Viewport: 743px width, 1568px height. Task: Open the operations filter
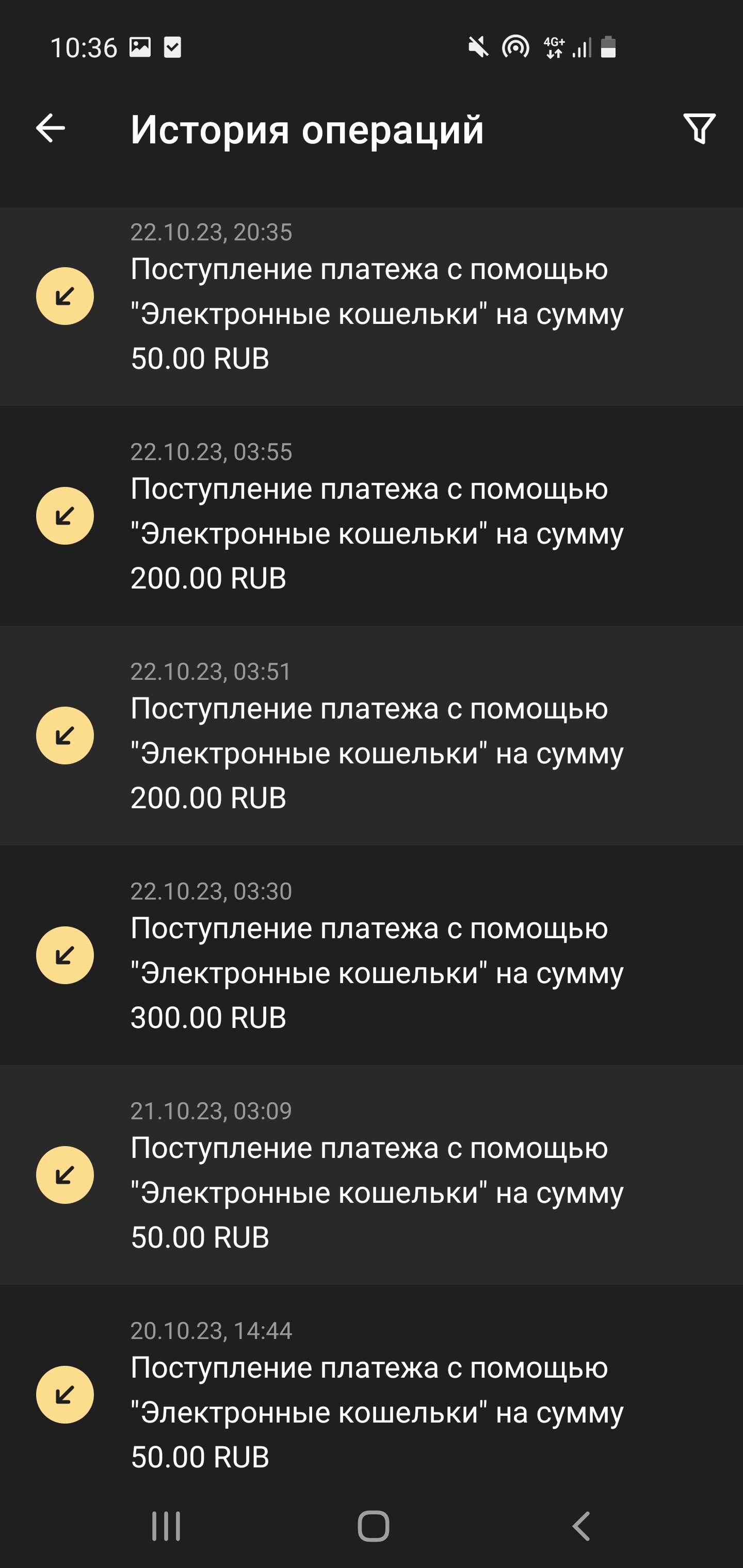pos(699,128)
